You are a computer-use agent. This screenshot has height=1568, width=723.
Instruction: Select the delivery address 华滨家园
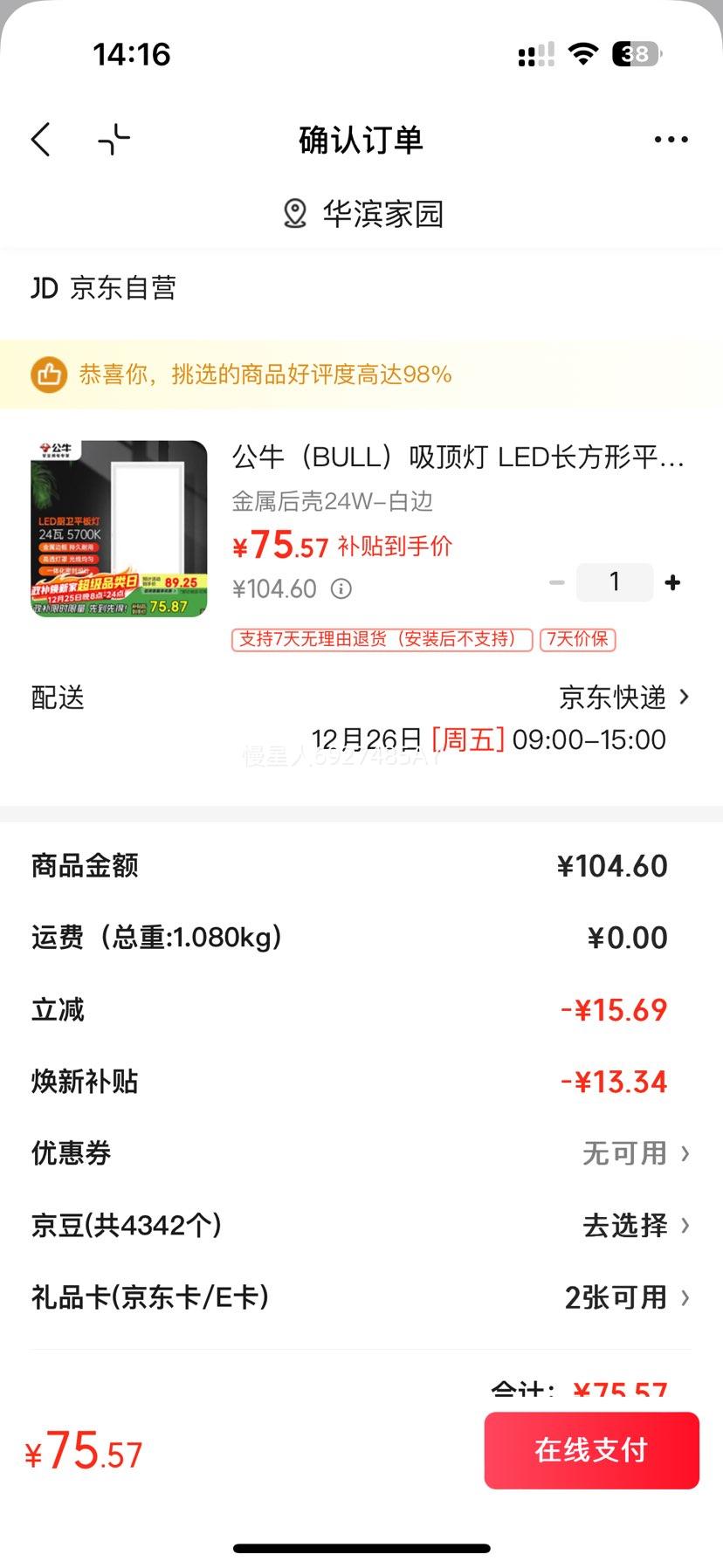point(384,214)
